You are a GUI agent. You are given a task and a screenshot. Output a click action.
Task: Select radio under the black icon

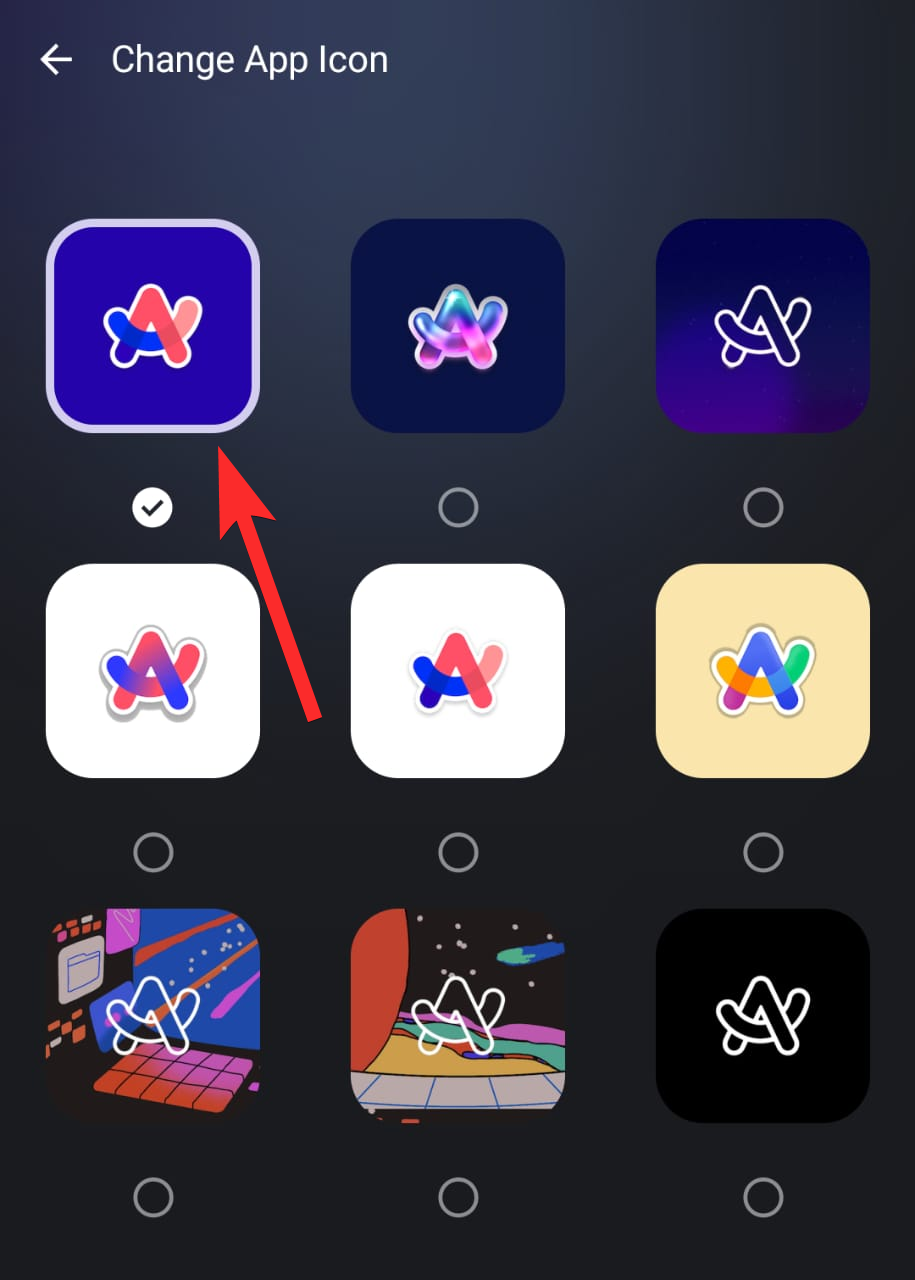click(x=763, y=1197)
